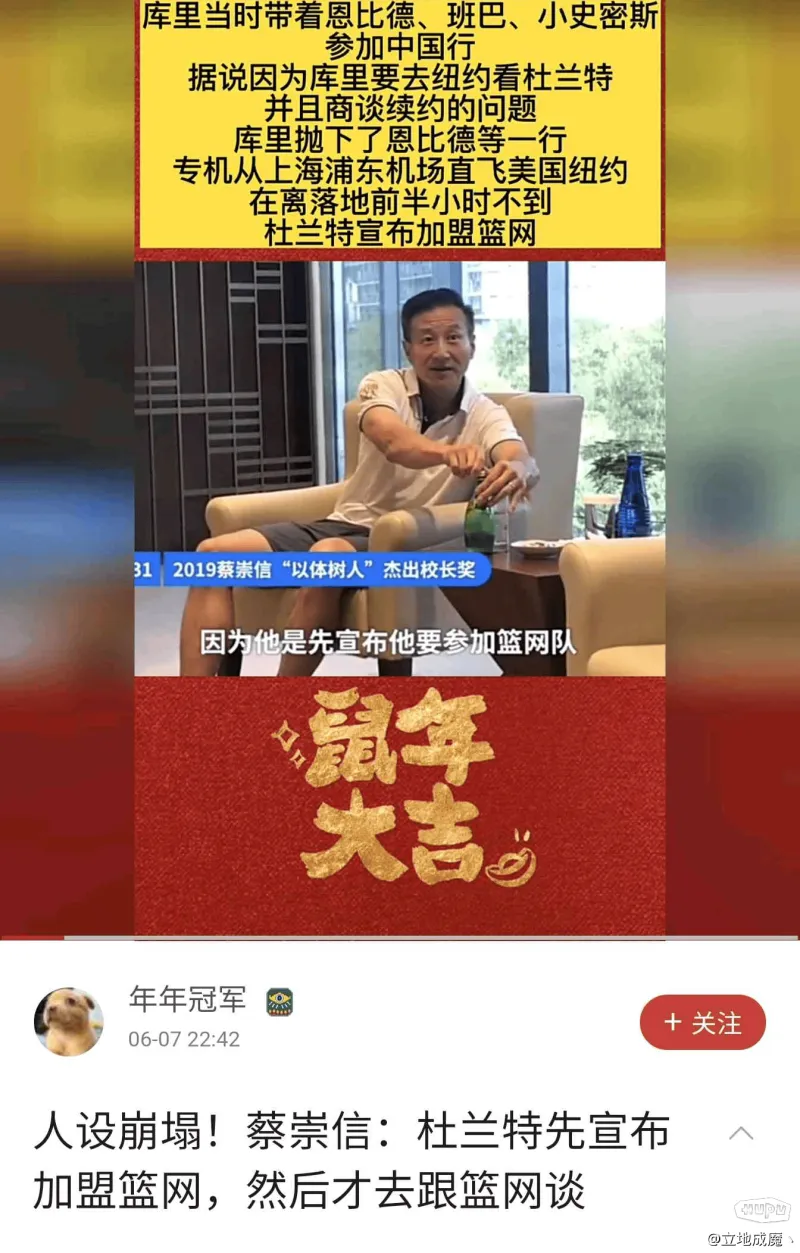This screenshot has height=1253, width=800.
Task: Open the 年年冠军 username profile
Action: coord(187,999)
